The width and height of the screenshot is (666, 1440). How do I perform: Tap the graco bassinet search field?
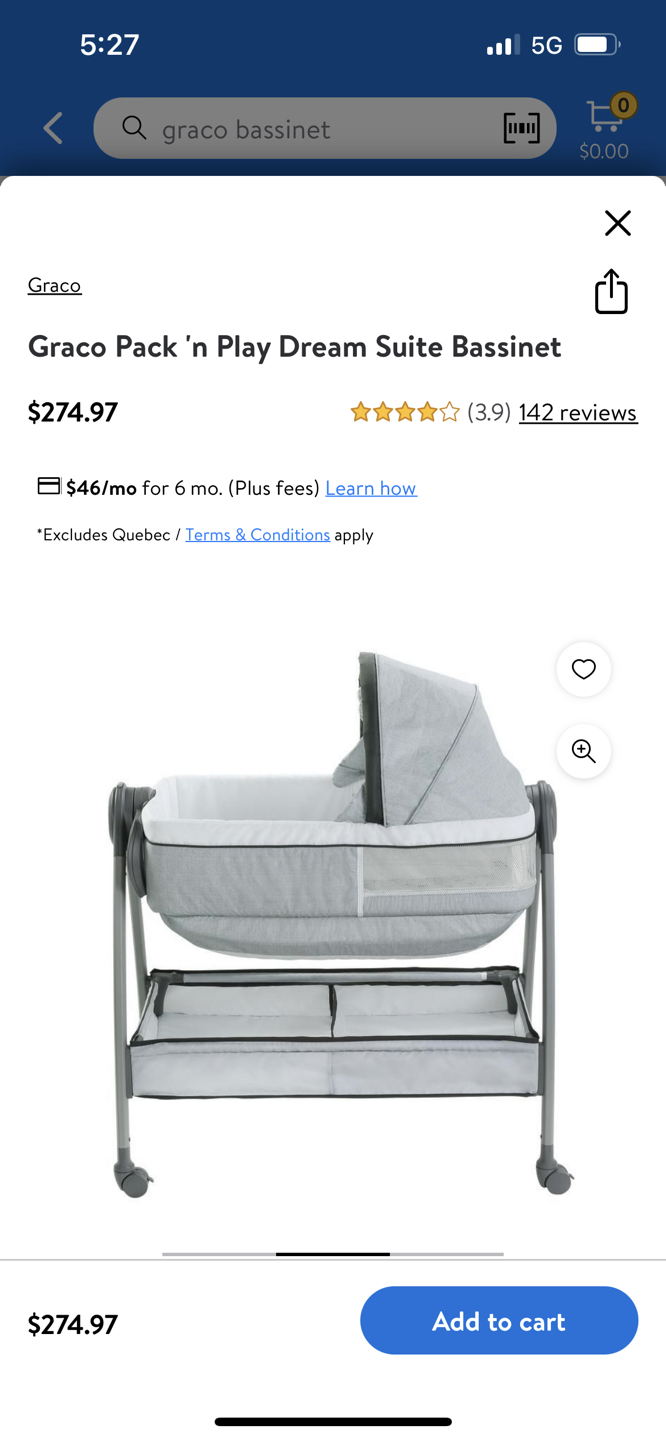[310, 128]
